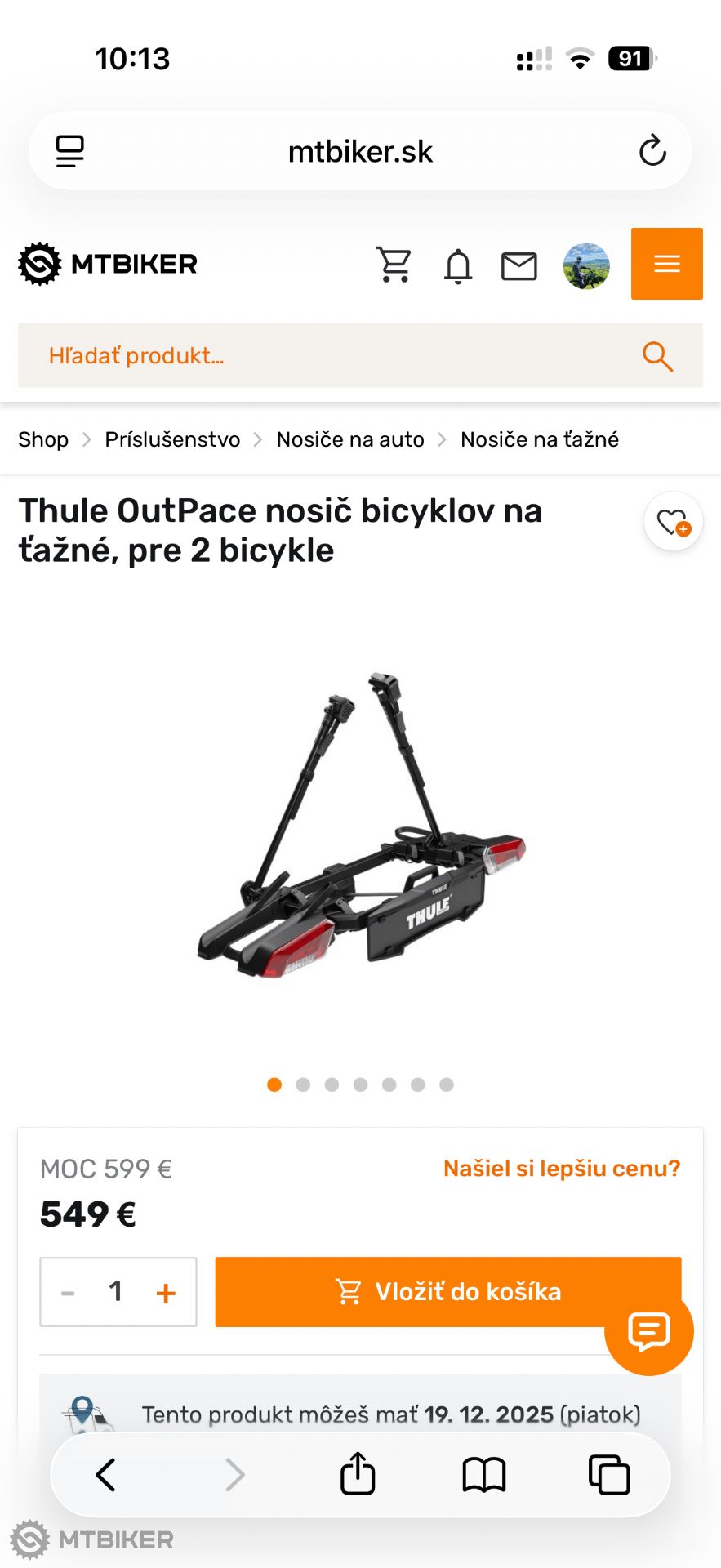Screen dimensions: 721x1568
Task: Open the shopping cart icon
Action: point(394,265)
